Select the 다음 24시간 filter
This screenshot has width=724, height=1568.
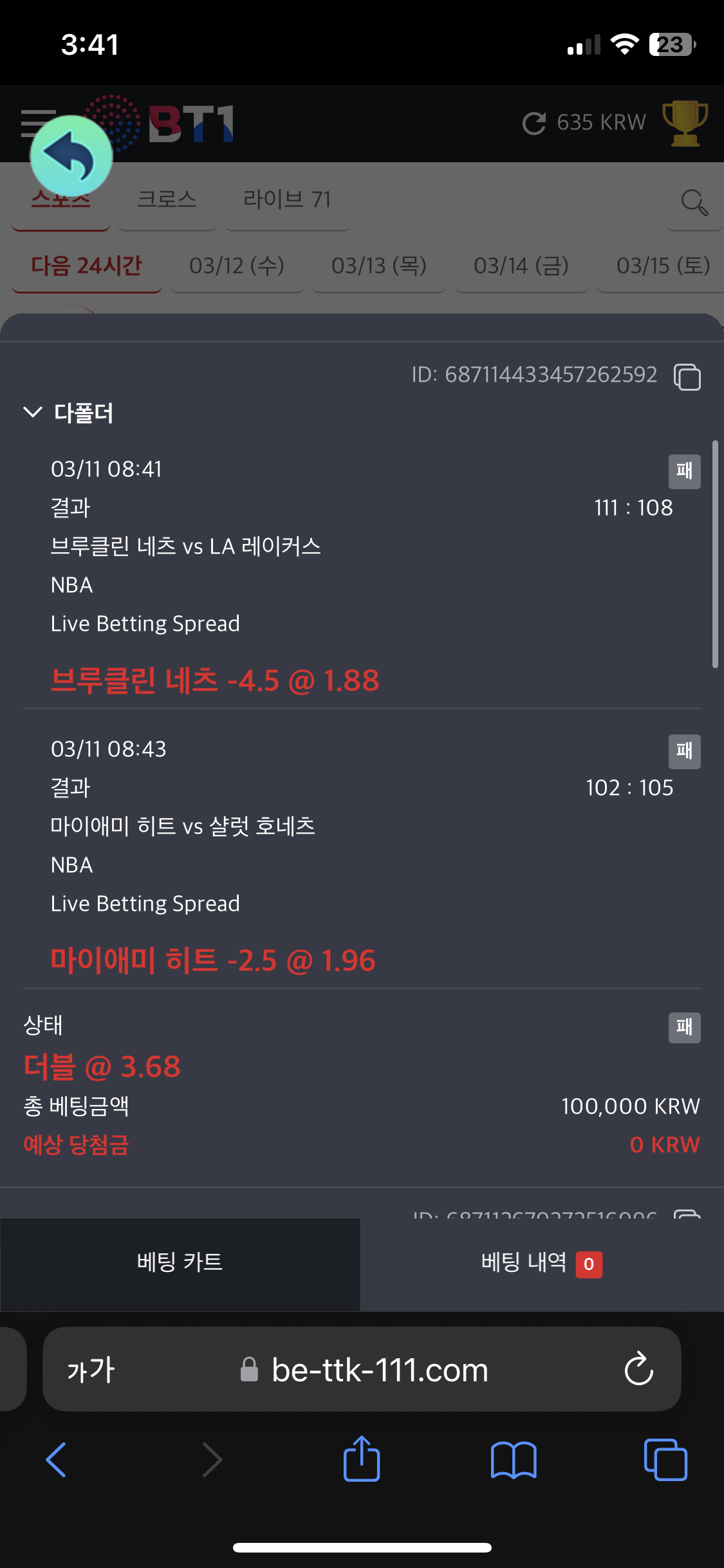[86, 266]
